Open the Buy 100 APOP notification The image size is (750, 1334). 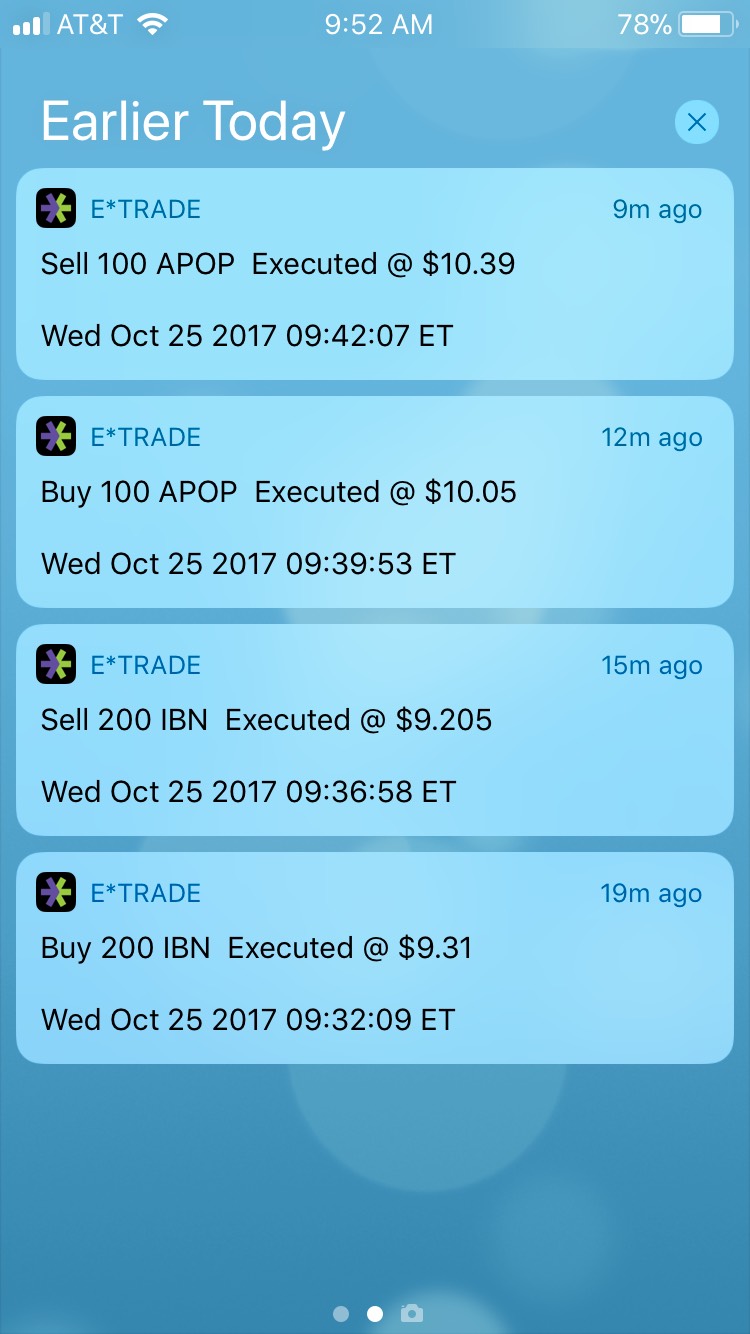pos(375,502)
